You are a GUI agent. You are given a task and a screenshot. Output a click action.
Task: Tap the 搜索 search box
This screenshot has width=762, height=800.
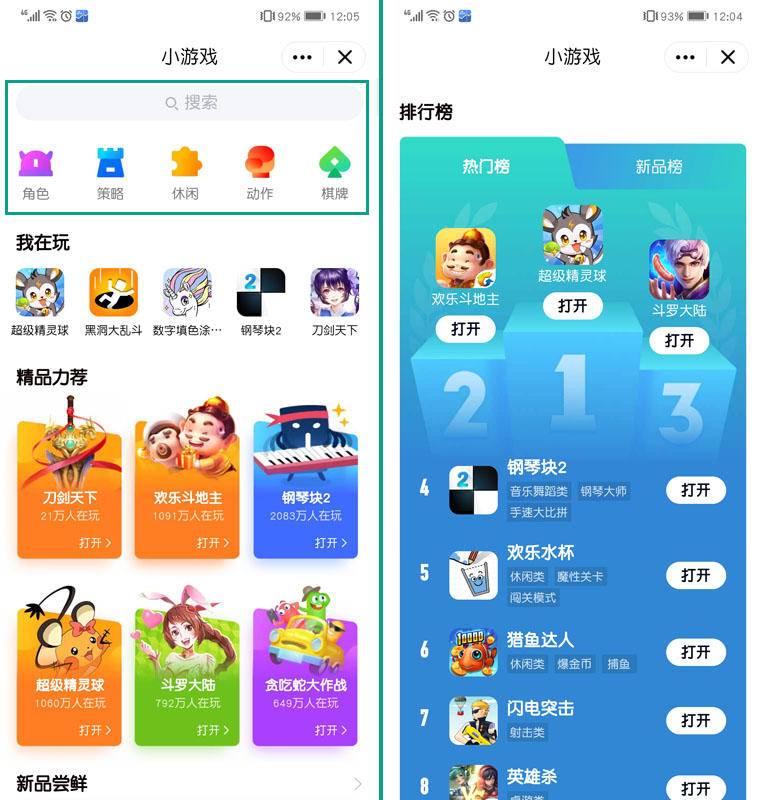click(189, 103)
